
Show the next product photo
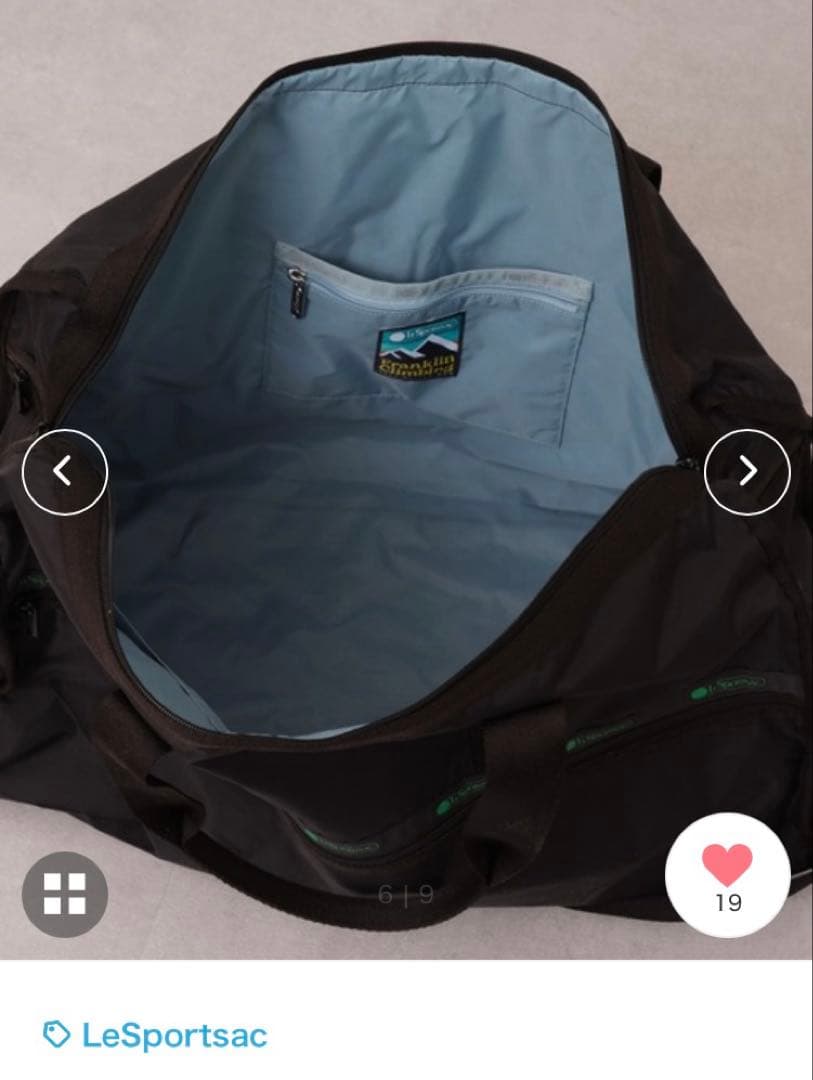(747, 471)
